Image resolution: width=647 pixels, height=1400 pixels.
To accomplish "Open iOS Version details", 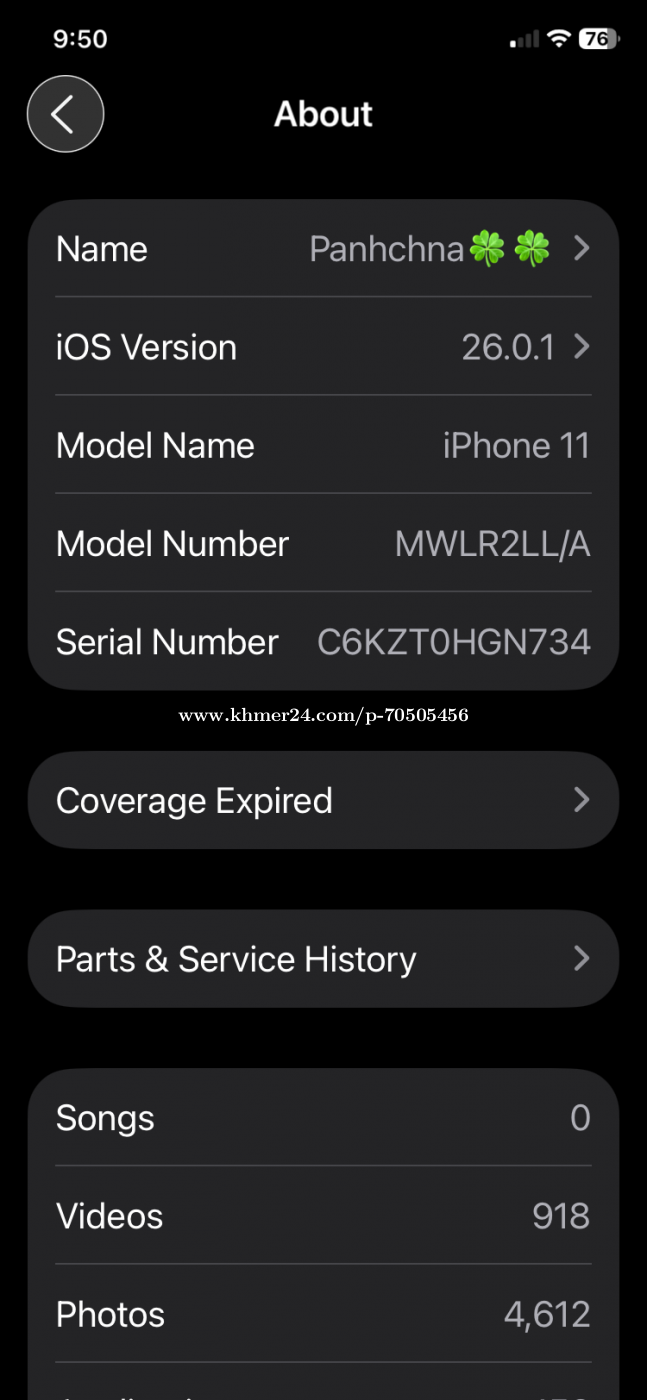I will pos(323,347).
